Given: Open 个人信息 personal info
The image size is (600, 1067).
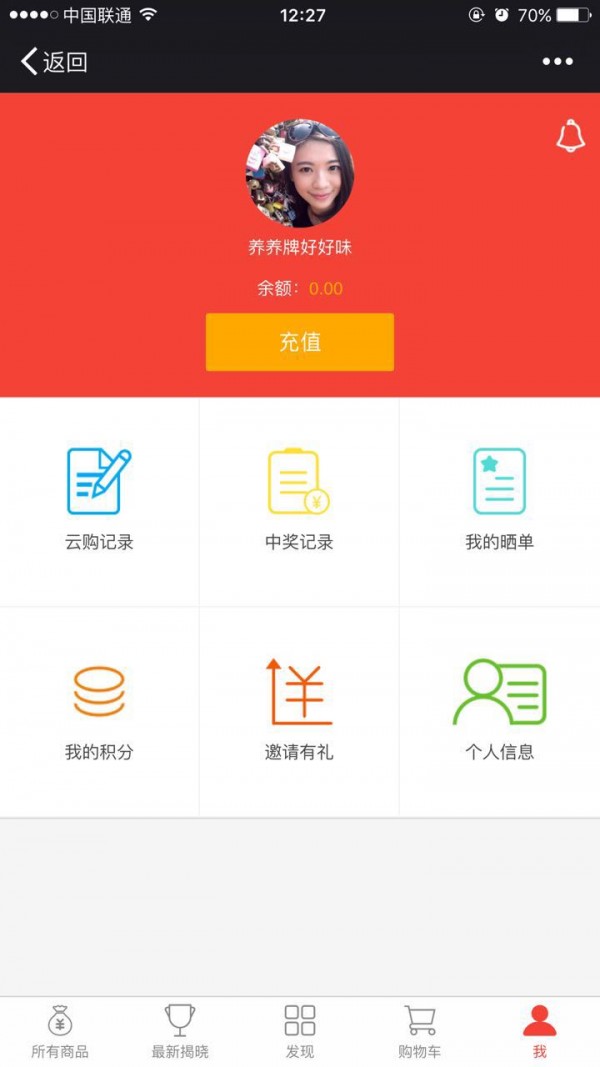Looking at the screenshot, I should coord(499,710).
